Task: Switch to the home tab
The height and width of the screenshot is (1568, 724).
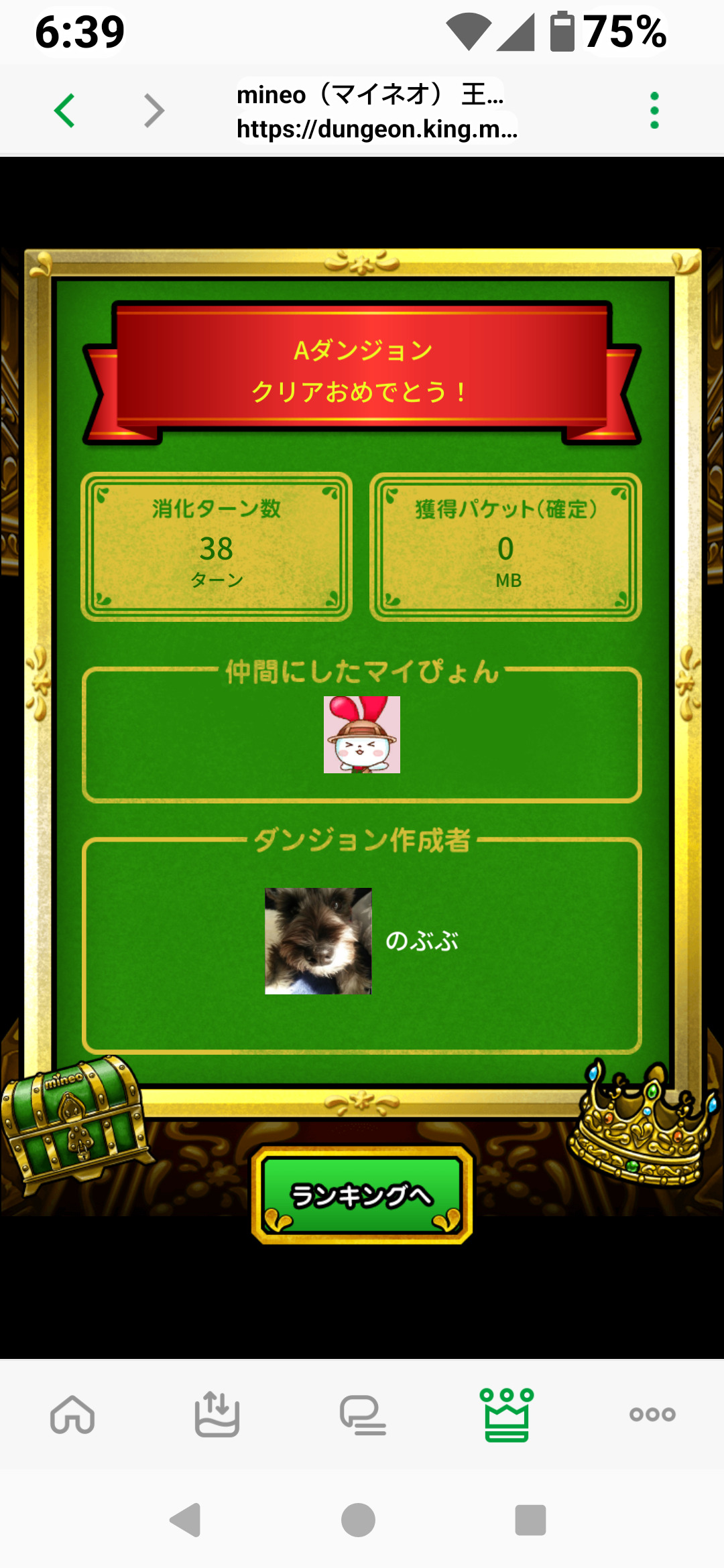Action: tap(72, 1415)
